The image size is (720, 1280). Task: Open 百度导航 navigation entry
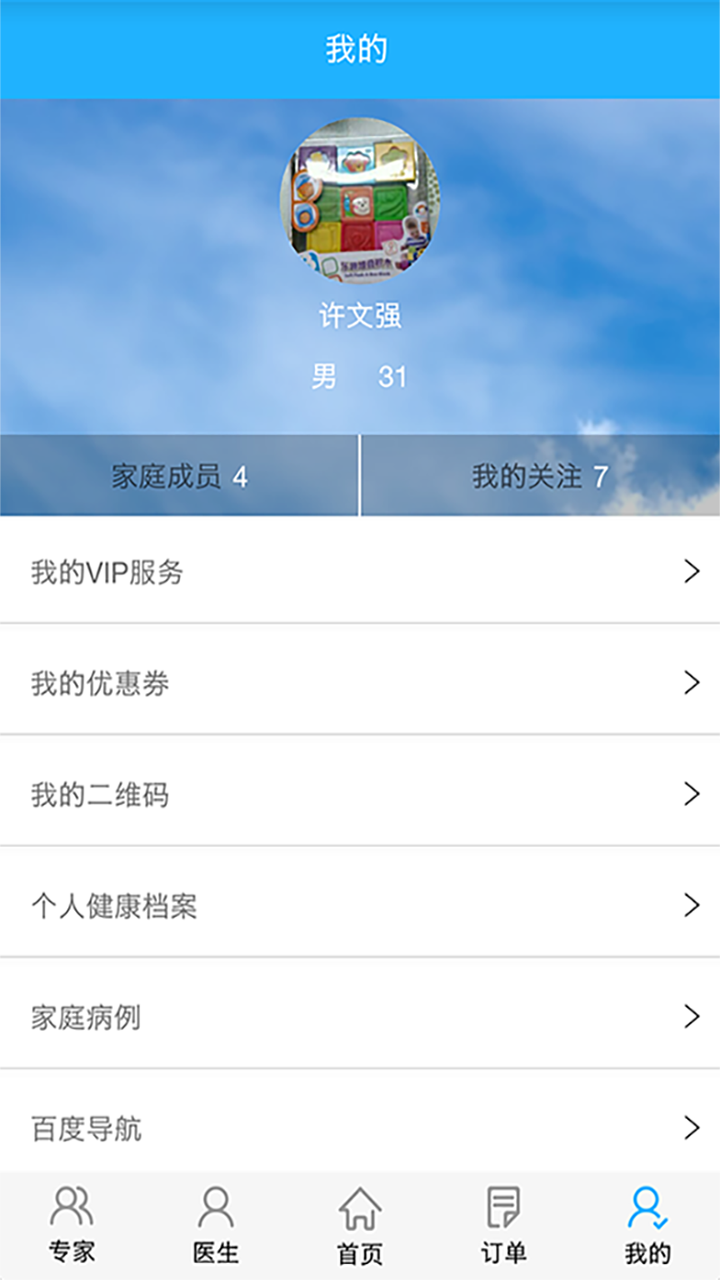tap(85, 1130)
